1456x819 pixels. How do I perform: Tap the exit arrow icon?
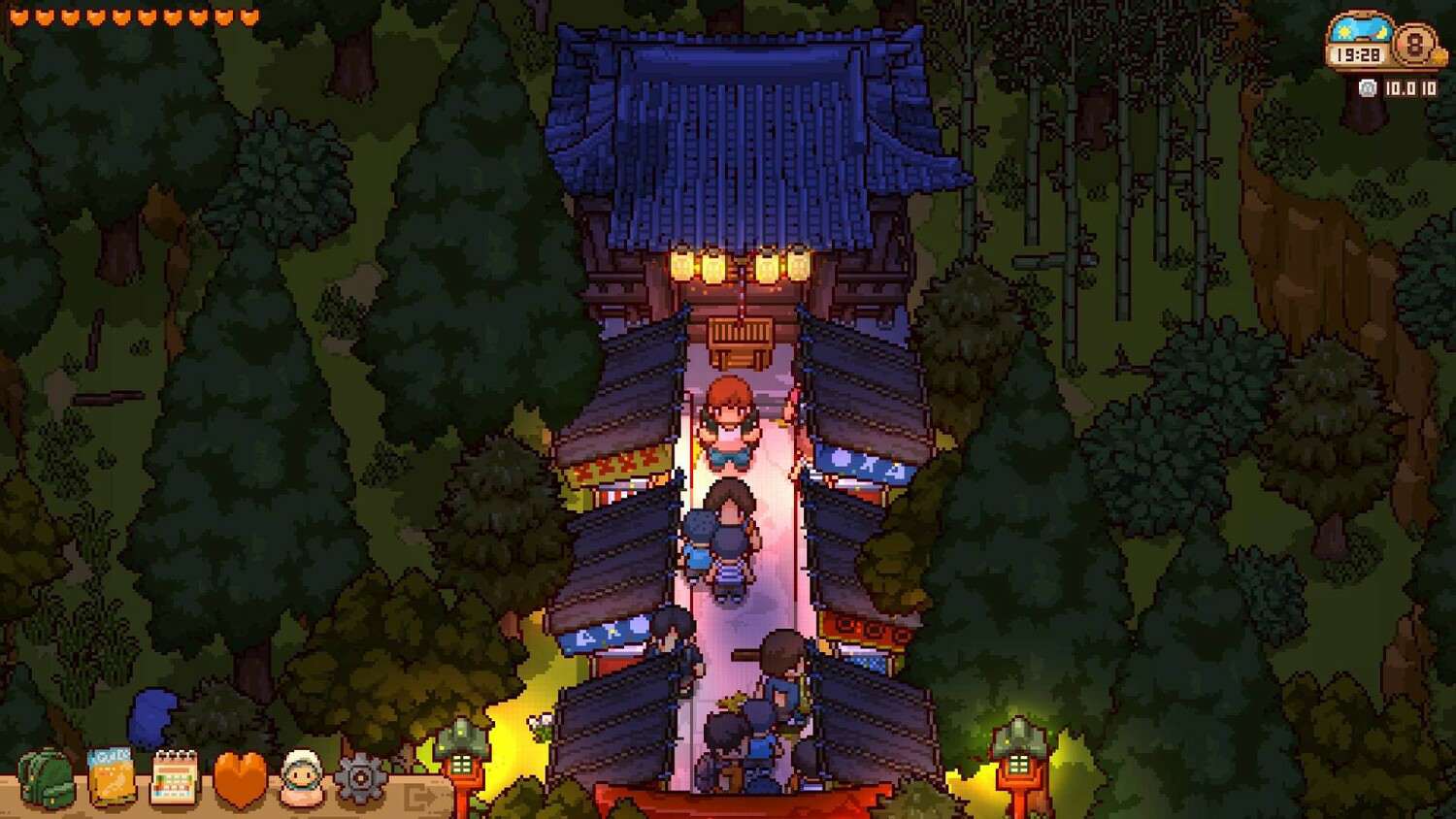420,798
